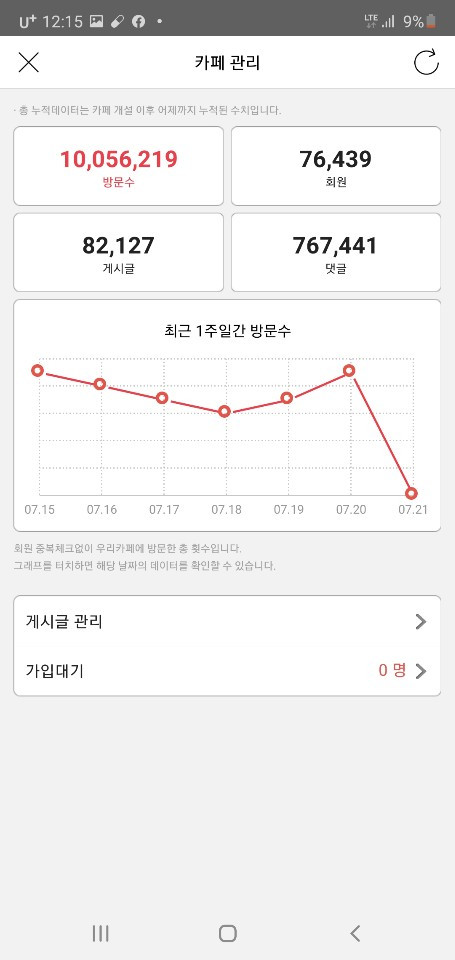The height and width of the screenshot is (960, 455).
Task: Select the 게시글 stat card
Action: click(118, 252)
